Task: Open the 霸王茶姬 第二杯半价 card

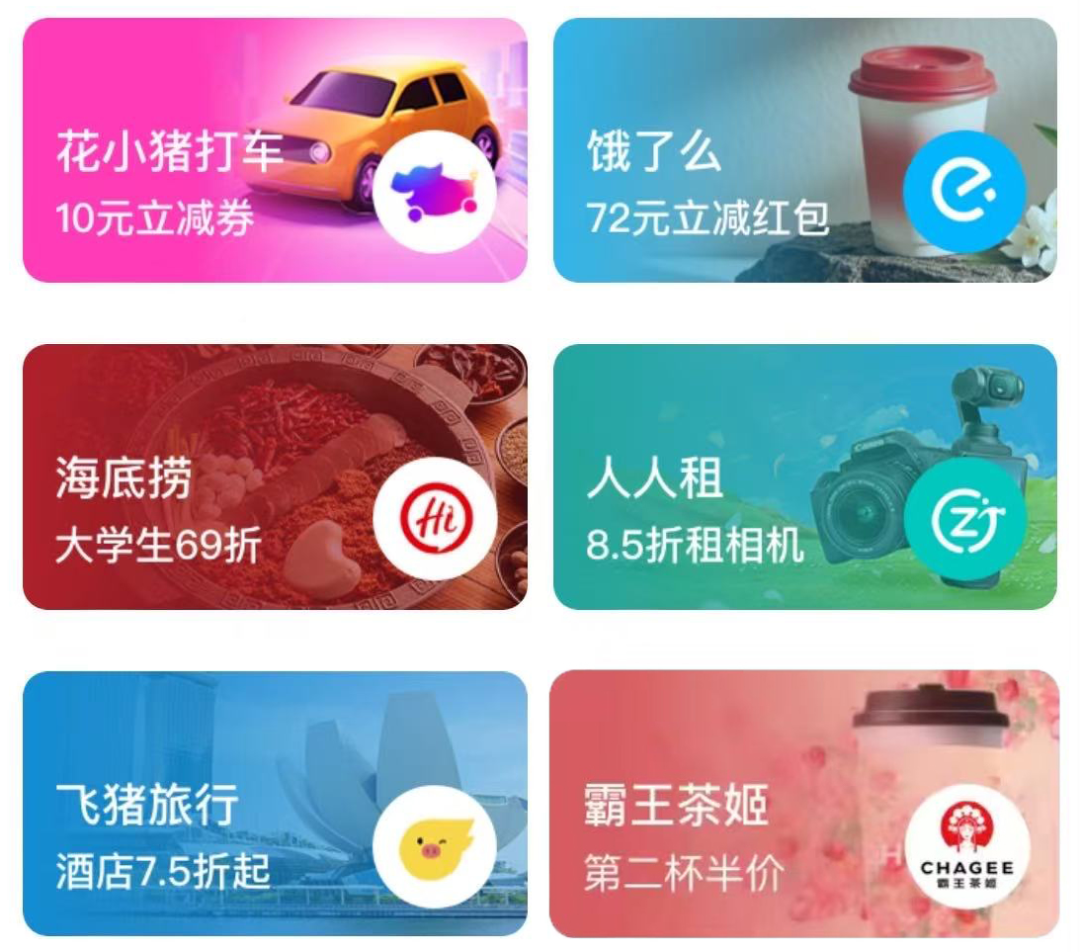Action: point(804,803)
